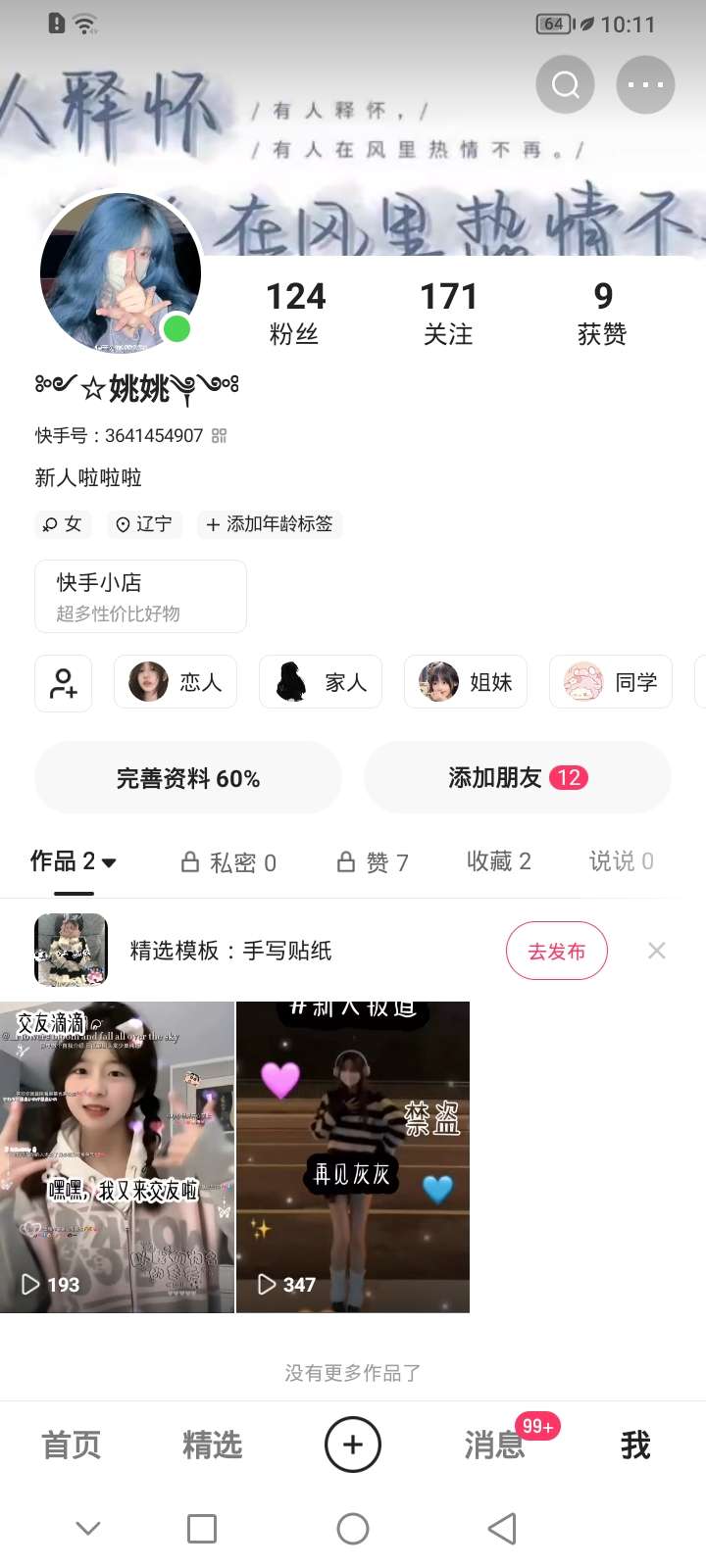Viewport: 706px width, 1568px height.
Task: Add an age tag via 添加年龄标签
Action: point(270,524)
